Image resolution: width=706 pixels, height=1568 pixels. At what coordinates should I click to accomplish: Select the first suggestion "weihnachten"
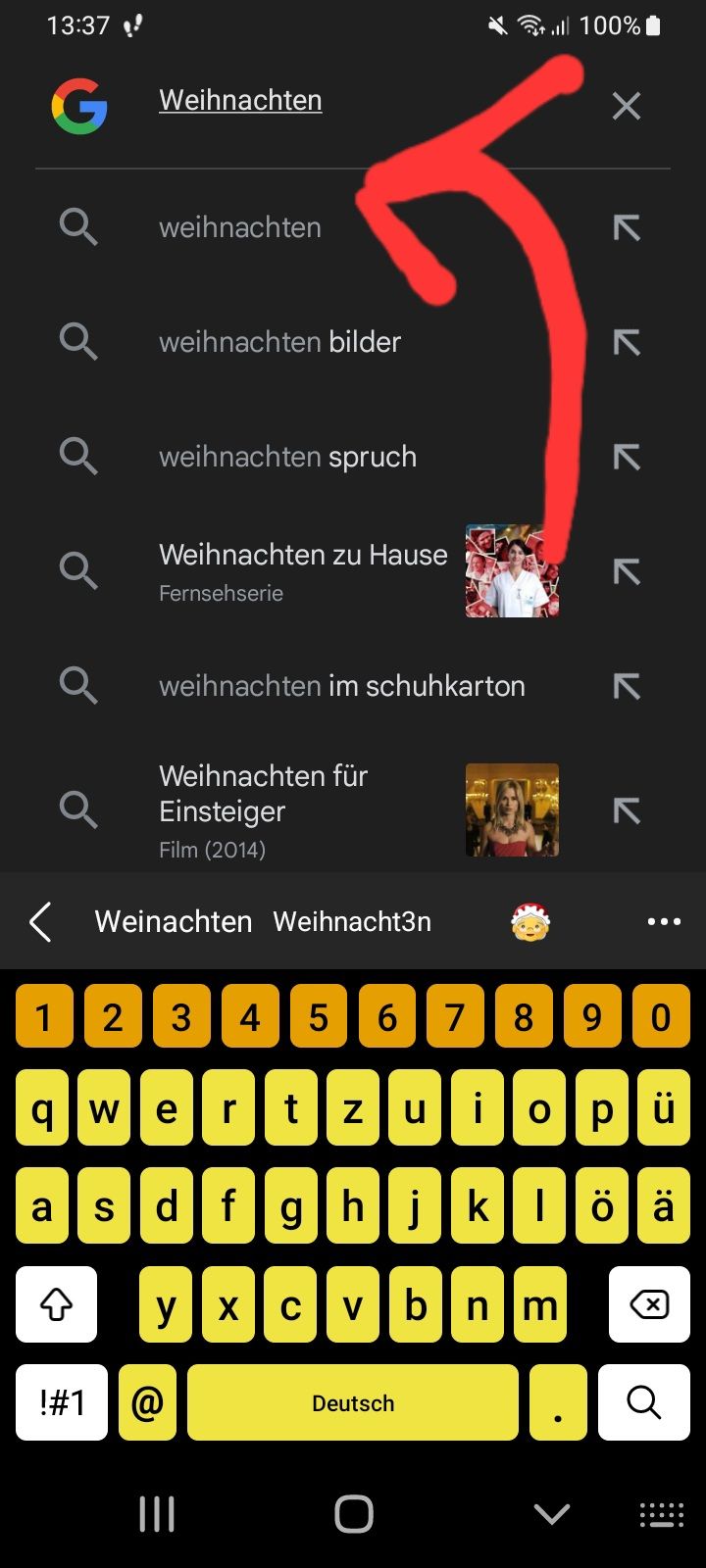pos(240,227)
